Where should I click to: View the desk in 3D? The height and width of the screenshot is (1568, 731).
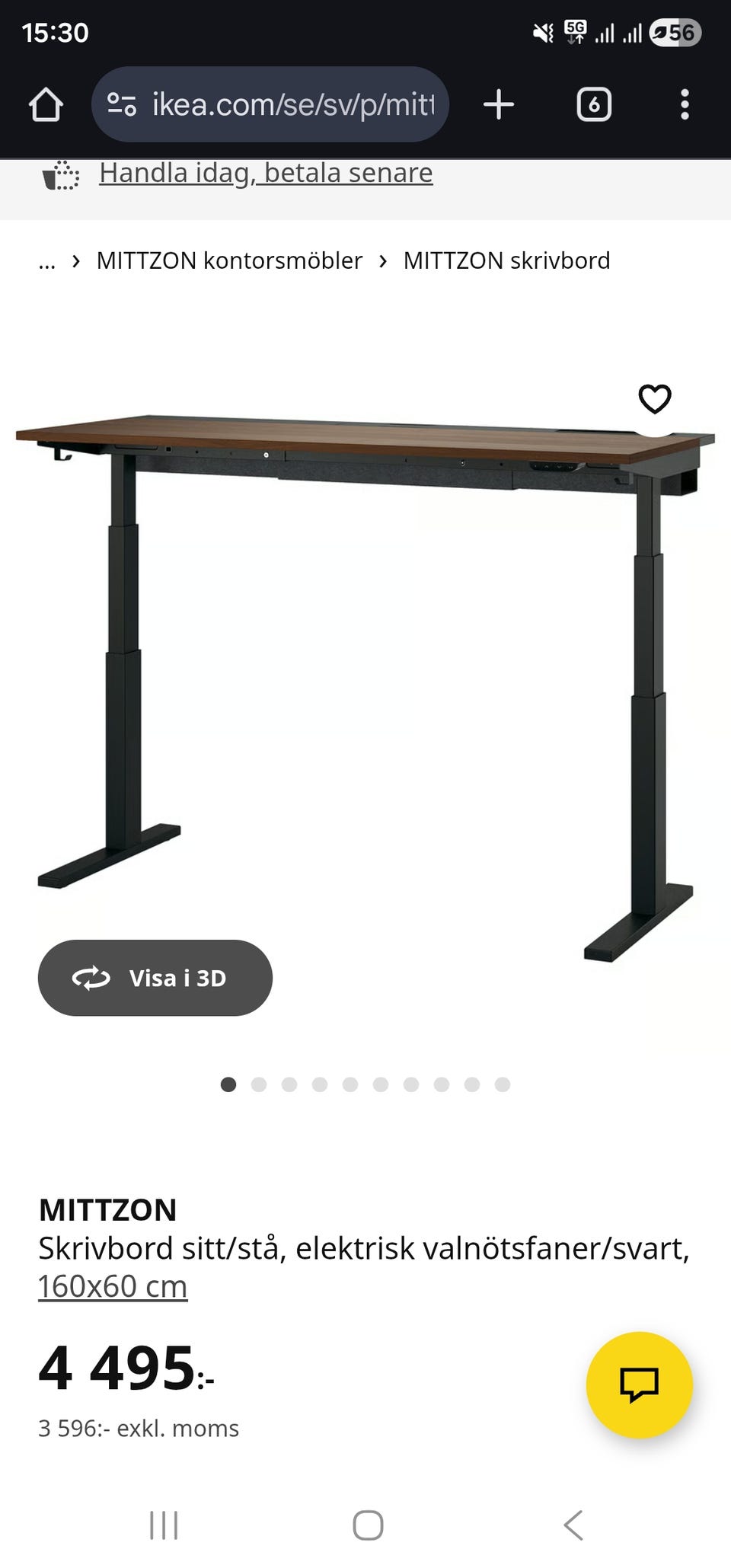point(155,978)
